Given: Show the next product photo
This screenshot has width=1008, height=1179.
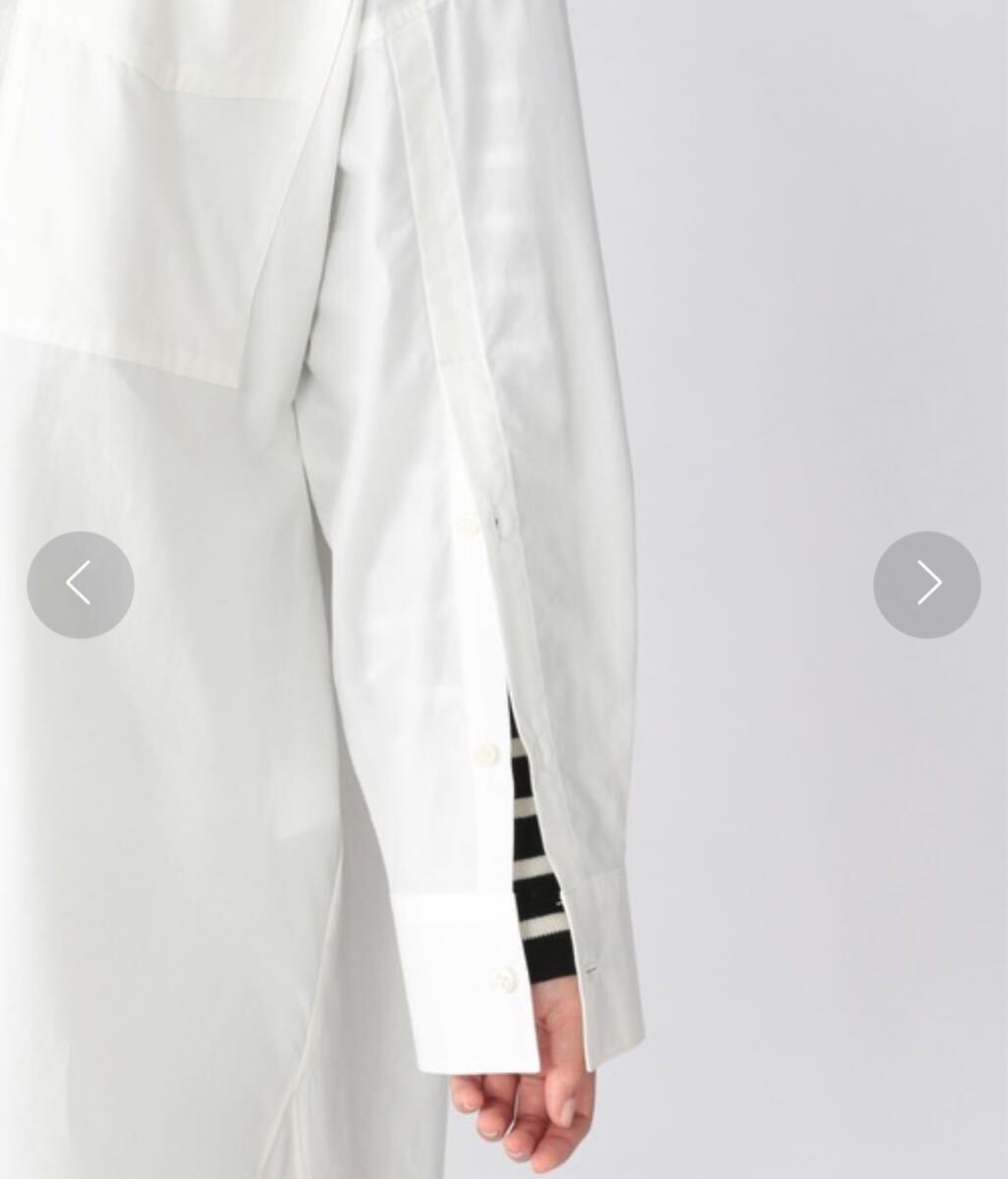Looking at the screenshot, I should click(x=926, y=585).
